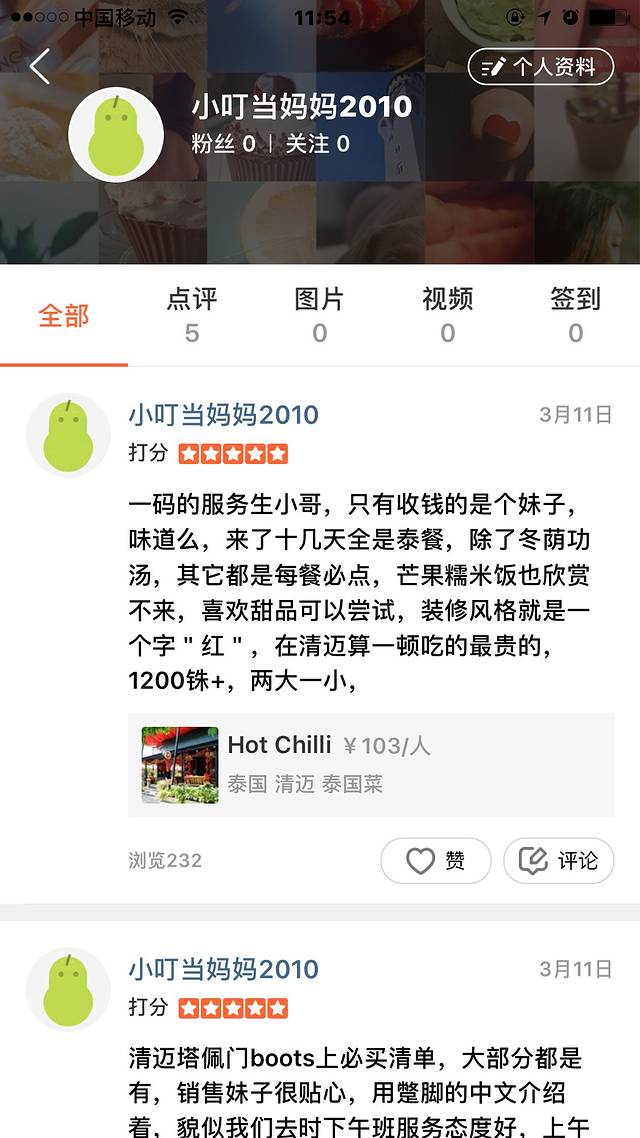Like the Hot Chilli review with 赞

click(436, 860)
